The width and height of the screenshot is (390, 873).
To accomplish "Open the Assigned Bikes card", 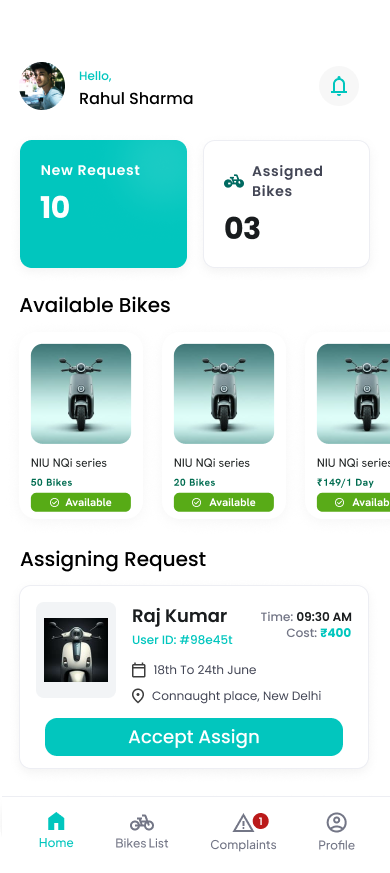I will tap(286, 204).
